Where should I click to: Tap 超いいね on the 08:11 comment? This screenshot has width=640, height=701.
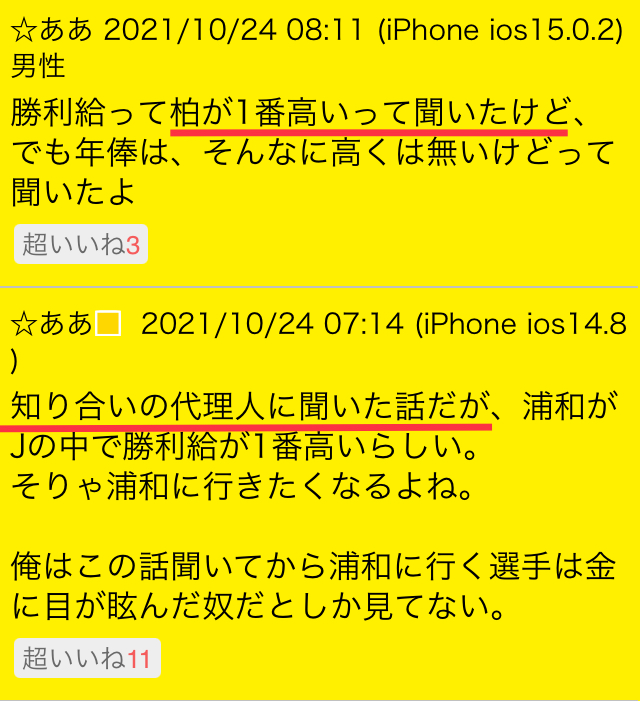pyautogui.click(x=80, y=245)
